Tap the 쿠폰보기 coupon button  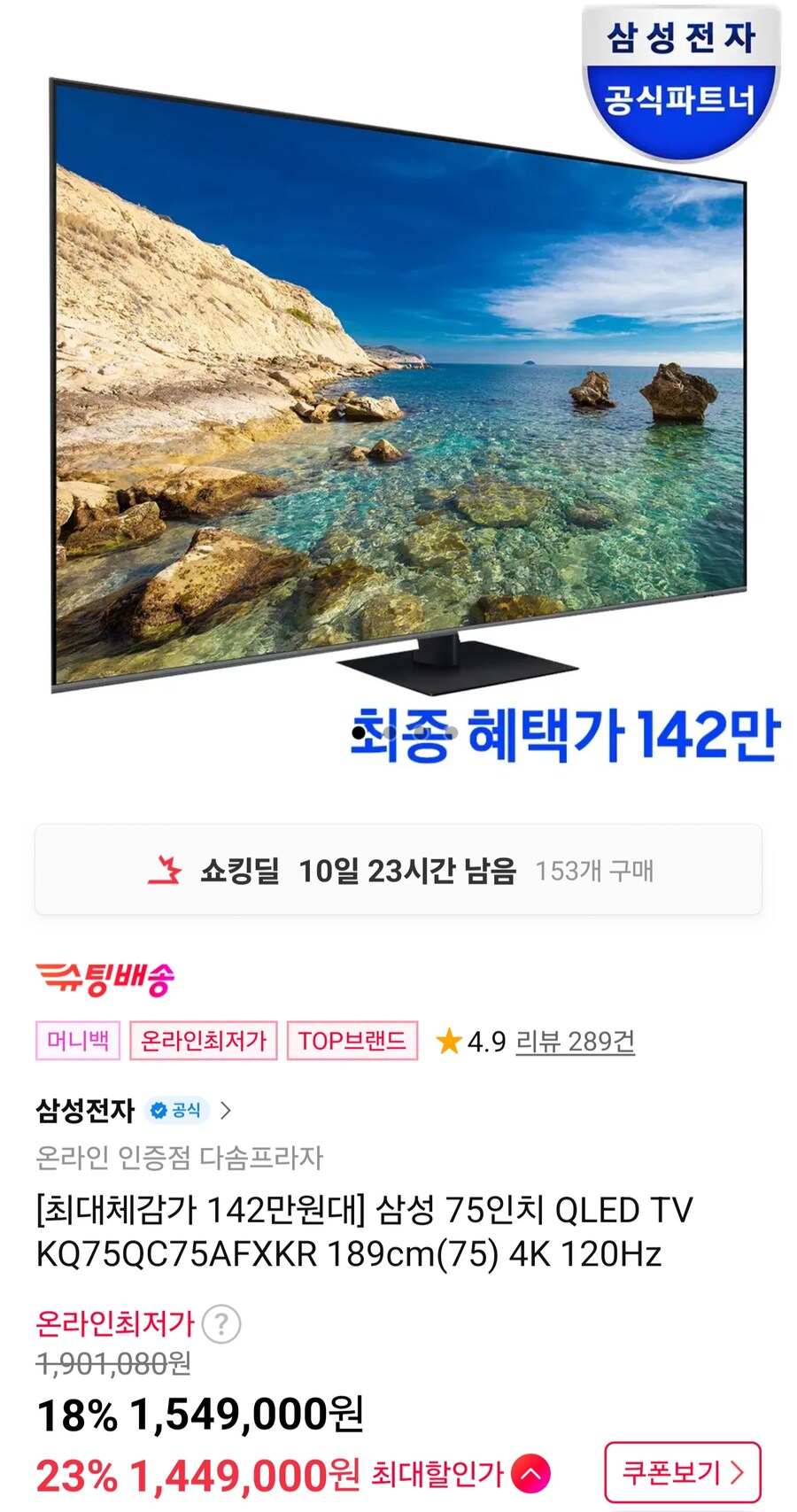coord(682,1472)
